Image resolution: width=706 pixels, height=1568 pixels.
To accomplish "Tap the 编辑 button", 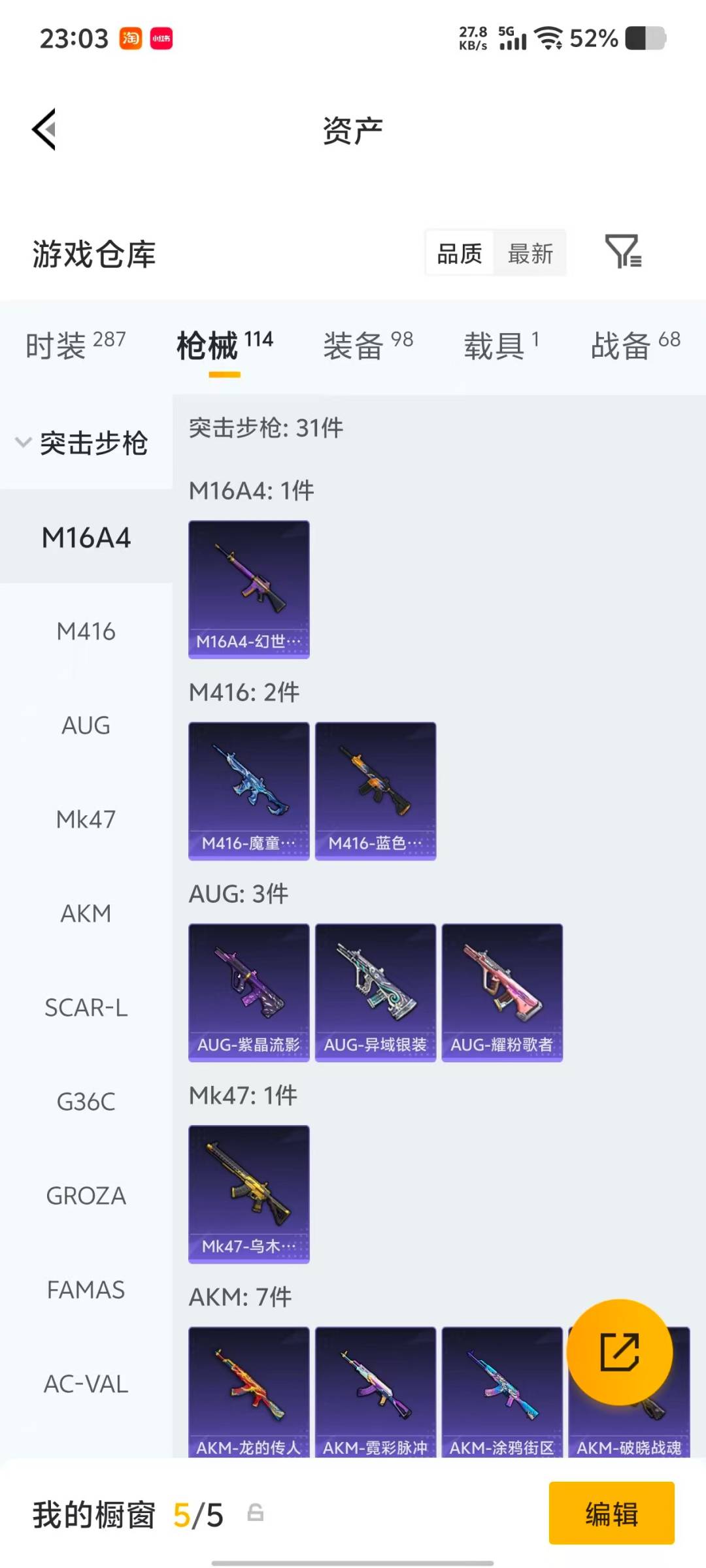I will point(612,1516).
